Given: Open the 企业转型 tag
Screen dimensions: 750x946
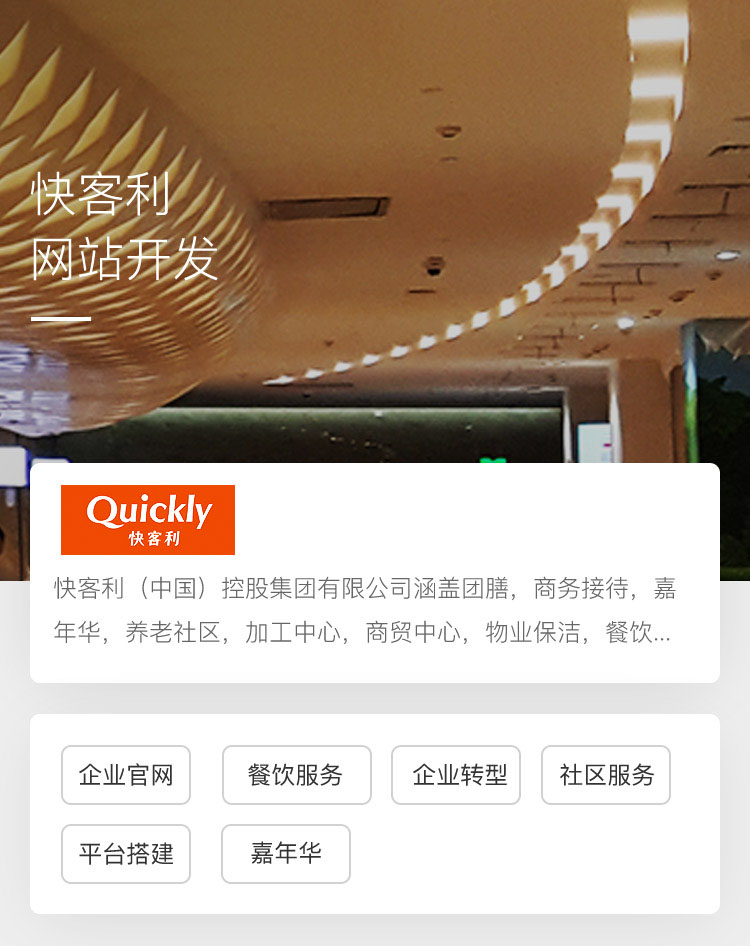Looking at the screenshot, I should (456, 775).
